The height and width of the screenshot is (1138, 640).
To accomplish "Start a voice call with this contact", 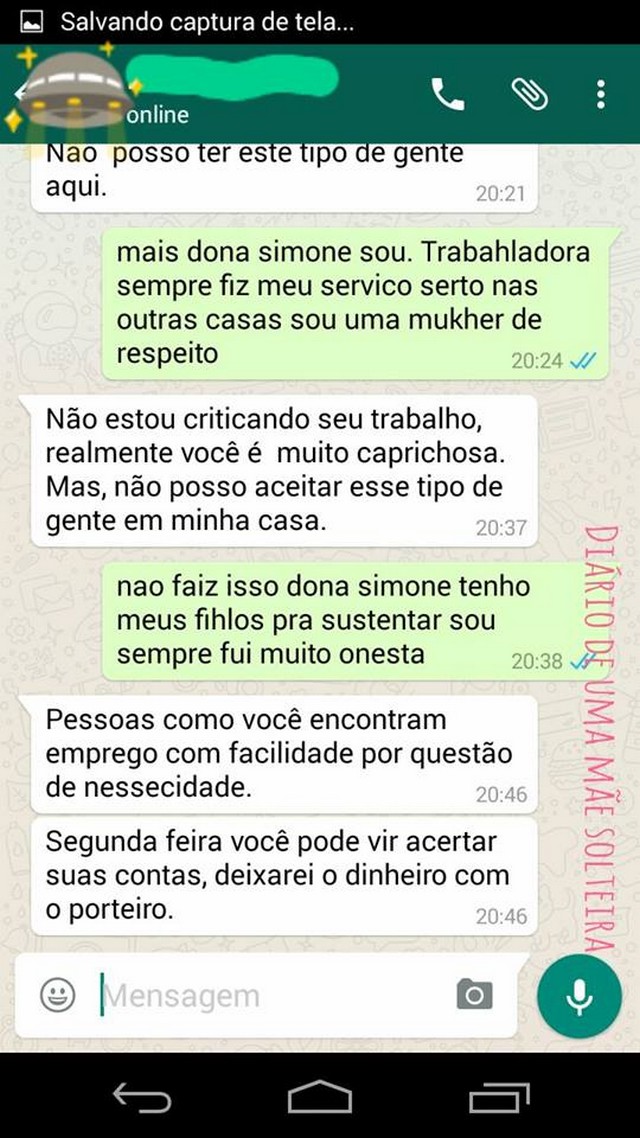I will tap(448, 94).
